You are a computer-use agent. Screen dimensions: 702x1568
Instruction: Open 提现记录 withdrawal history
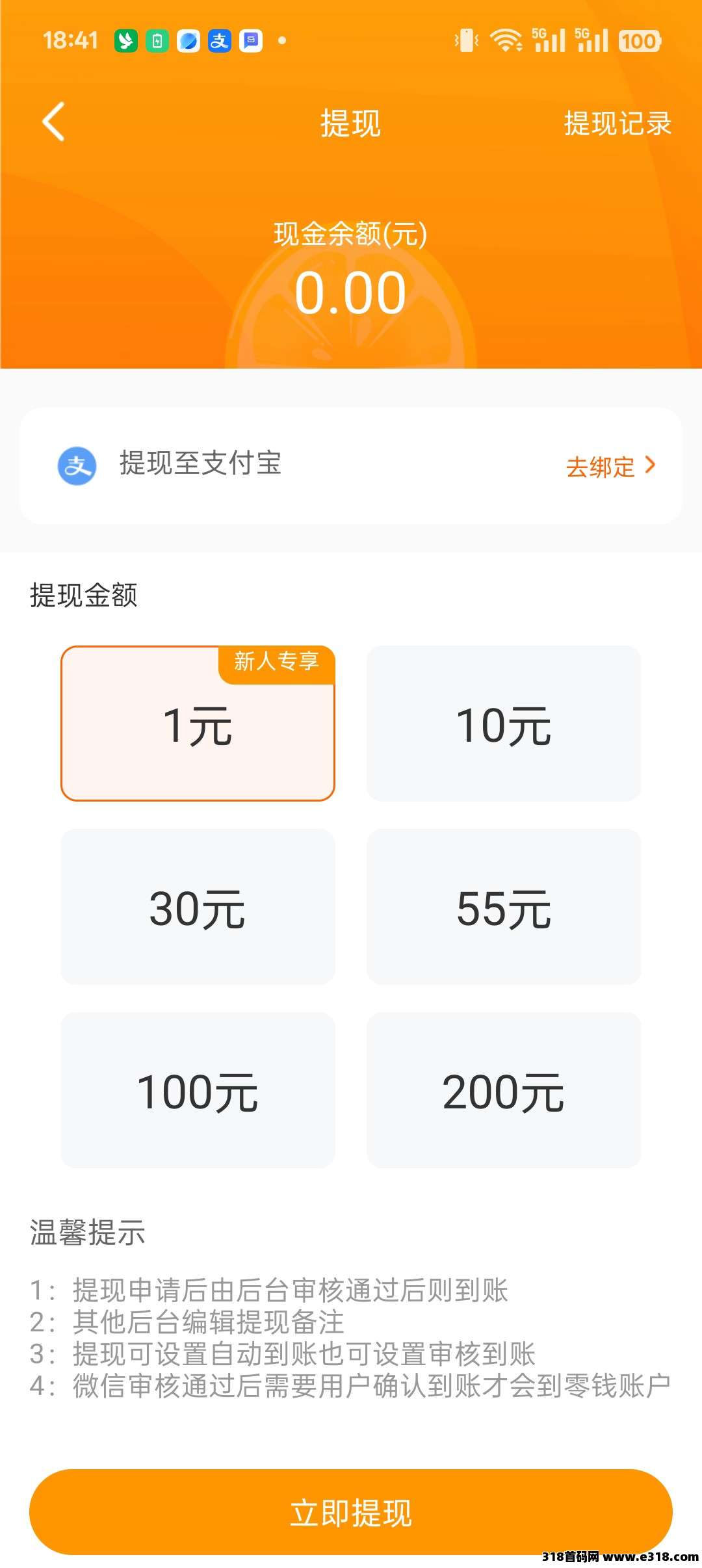(x=617, y=124)
